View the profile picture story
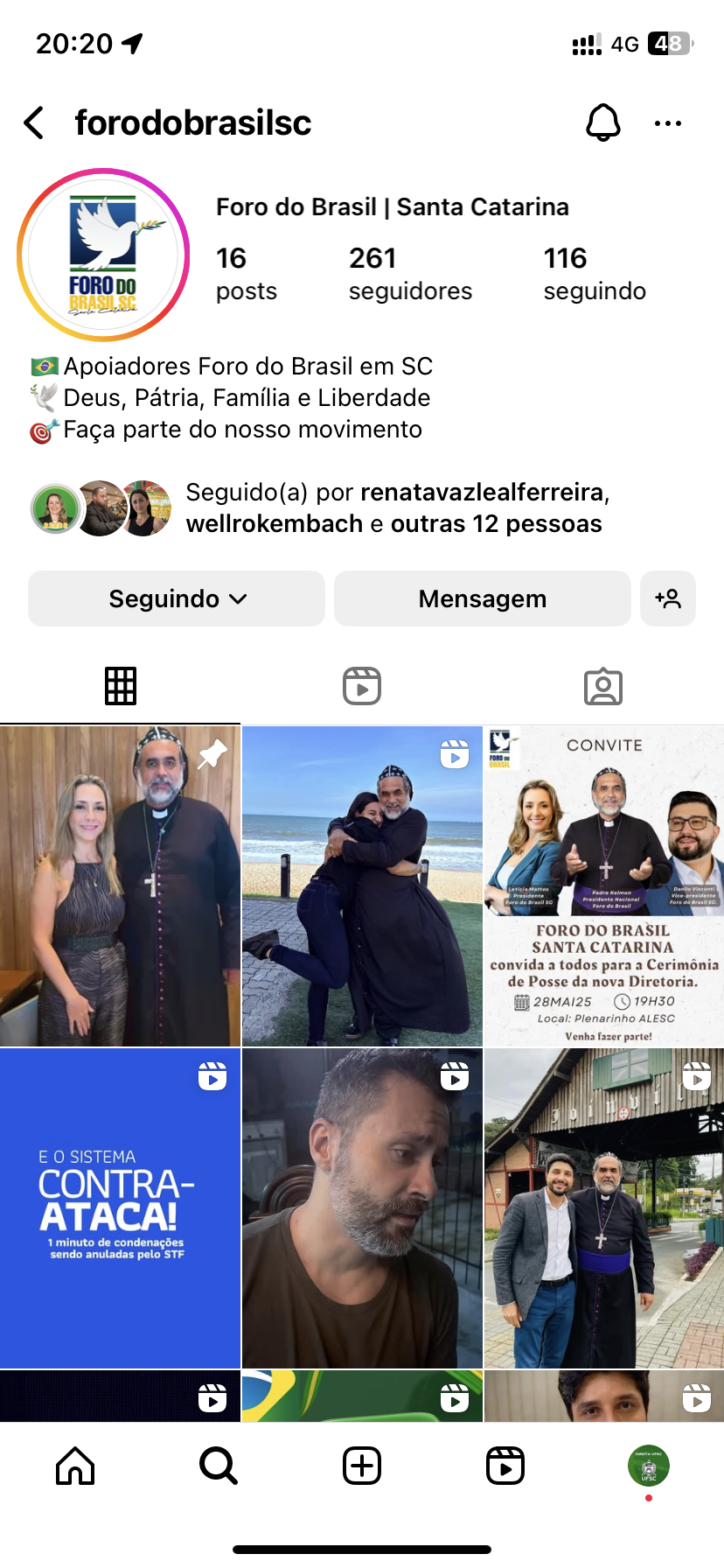Image resolution: width=724 pixels, height=1568 pixels. (x=103, y=255)
